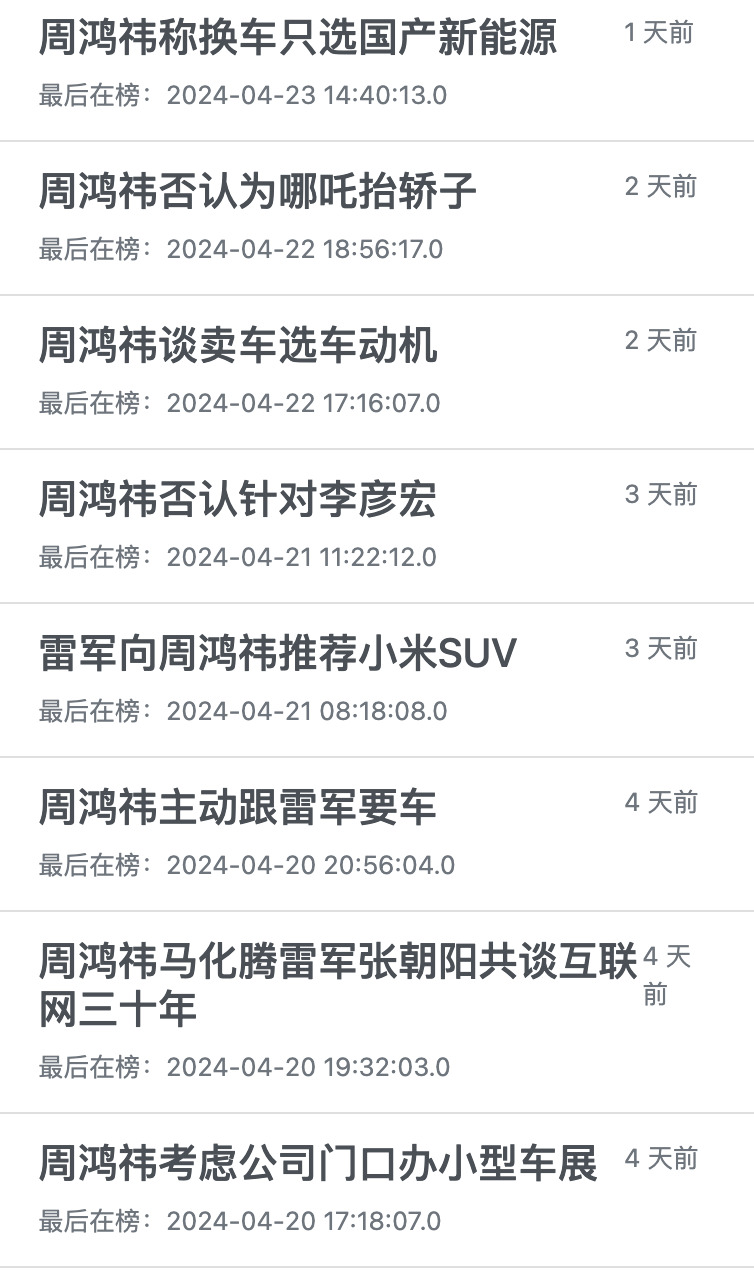
Task: Click the timestamp 2024-04-22 18:56:17.0
Action: 244,250
